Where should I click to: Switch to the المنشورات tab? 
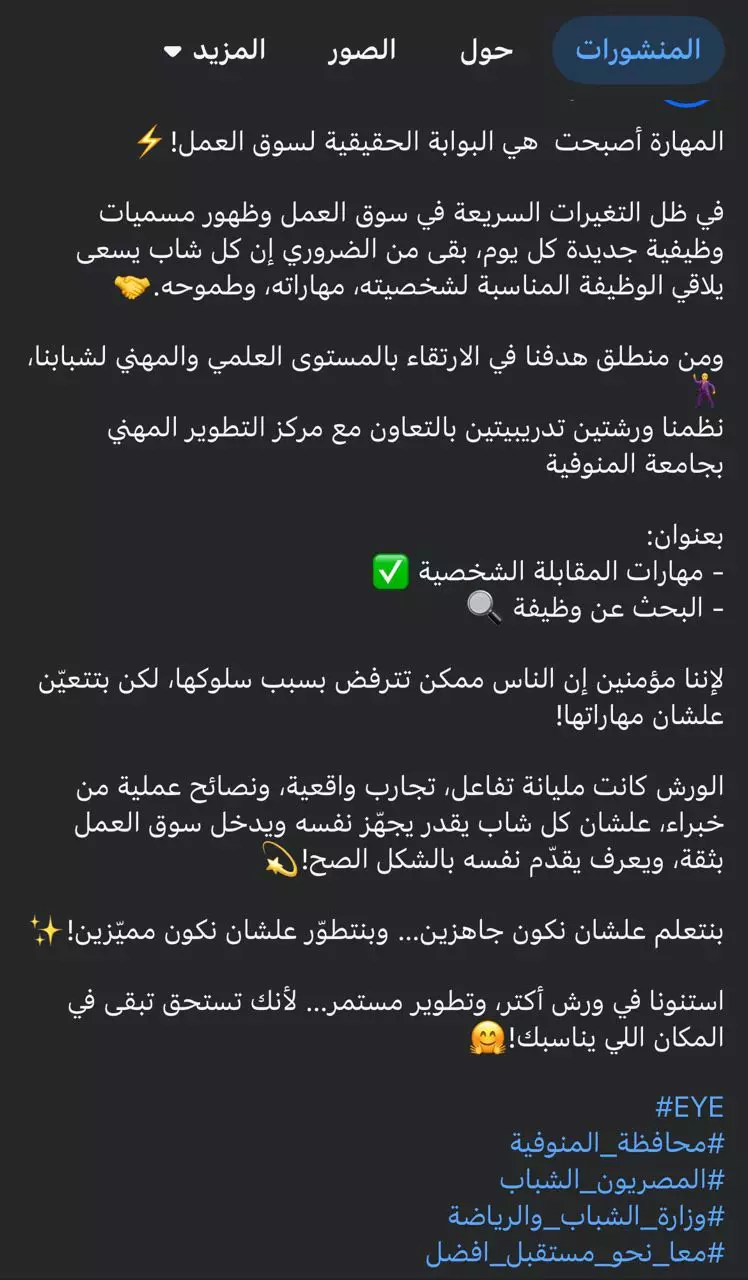pyautogui.click(x=638, y=50)
